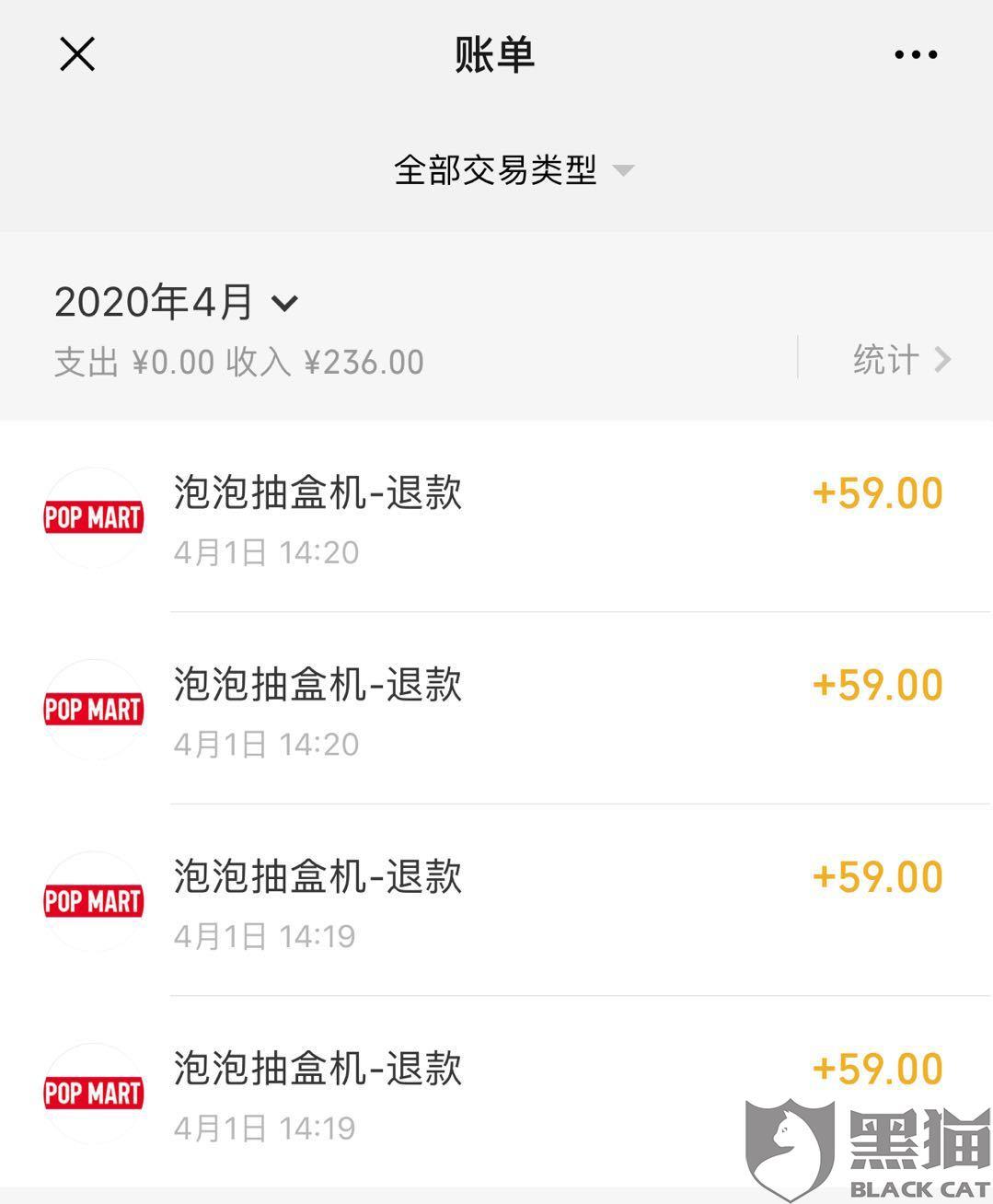
Task: Change the month from 2020年4月
Action: 177,302
